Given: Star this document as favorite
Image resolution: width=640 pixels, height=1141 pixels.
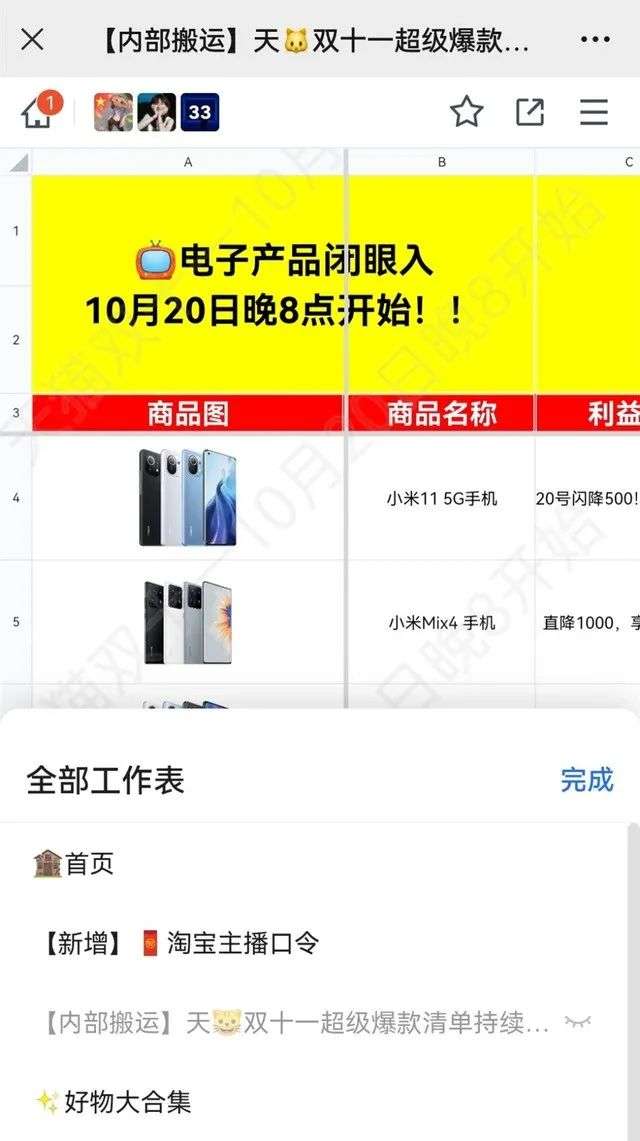Looking at the screenshot, I should coord(466,112).
